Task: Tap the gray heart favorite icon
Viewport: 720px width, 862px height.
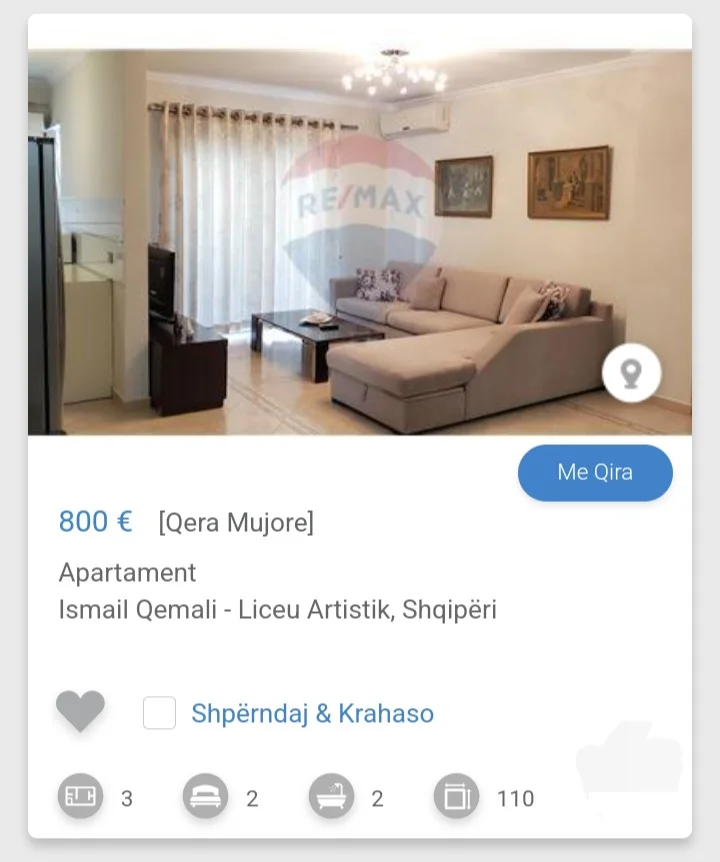Action: click(80, 713)
